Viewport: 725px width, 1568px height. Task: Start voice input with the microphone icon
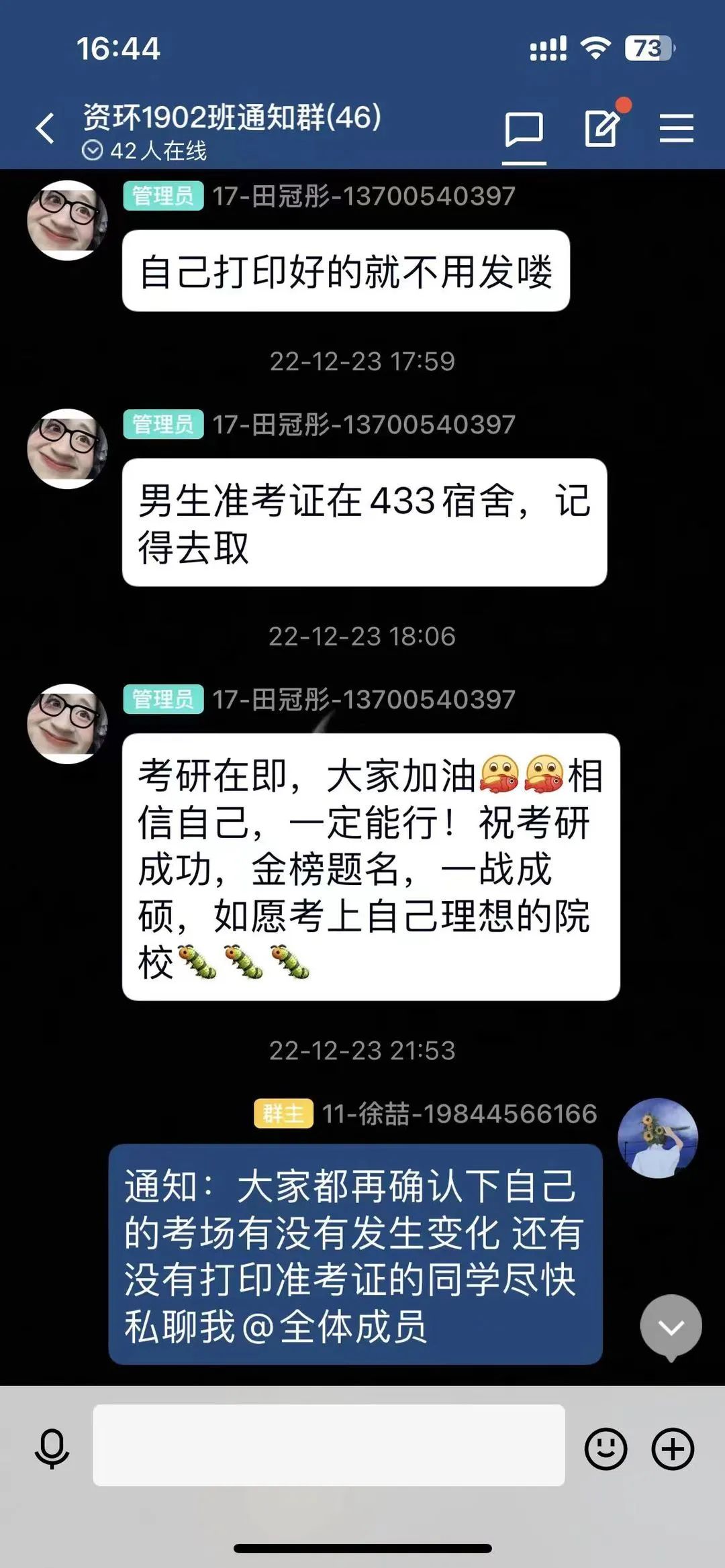[x=52, y=1448]
